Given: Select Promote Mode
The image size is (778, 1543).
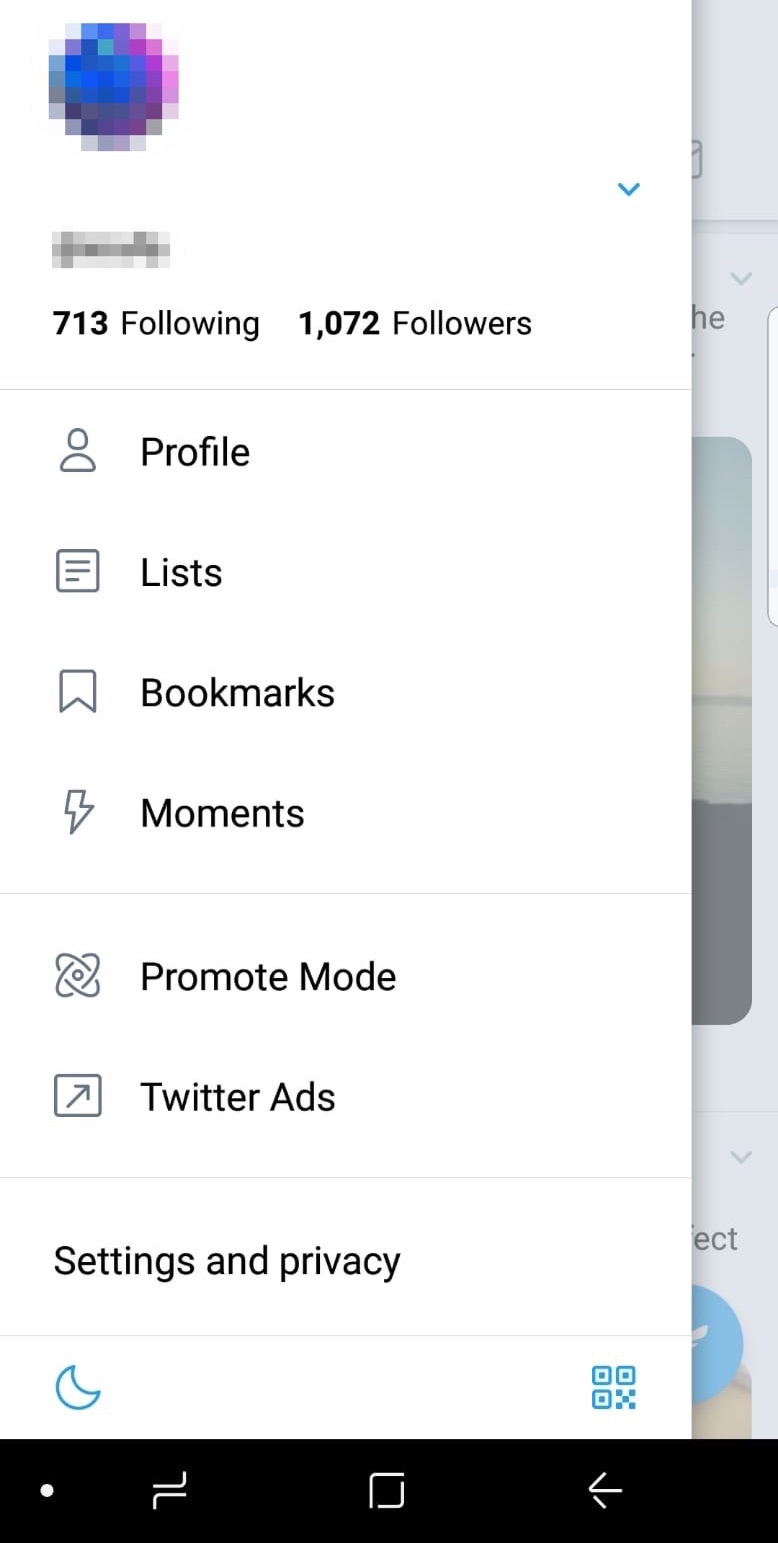Looking at the screenshot, I should [345, 976].
